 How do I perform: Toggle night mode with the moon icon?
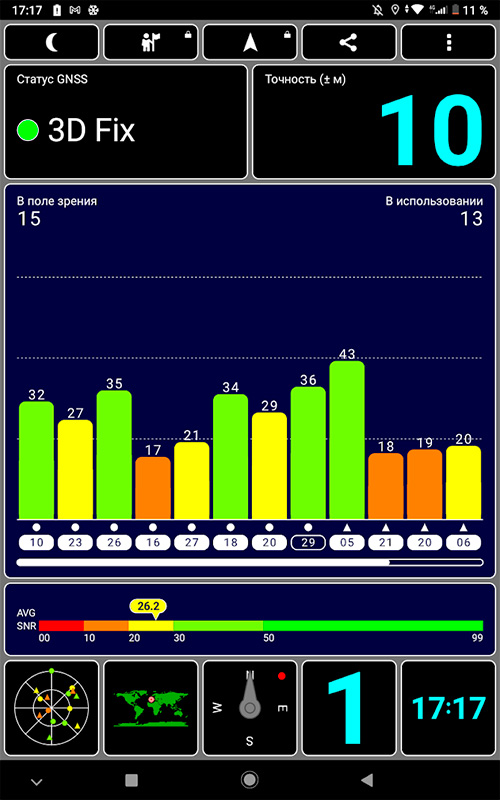coord(52,42)
